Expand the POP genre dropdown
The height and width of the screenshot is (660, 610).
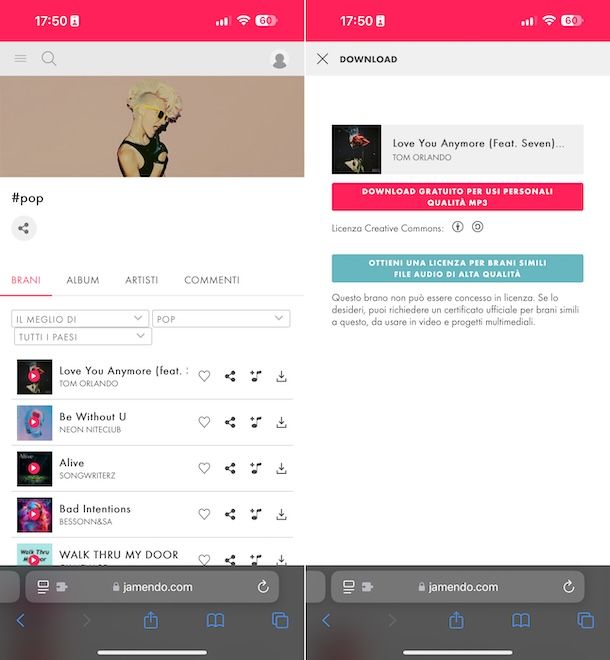click(221, 319)
